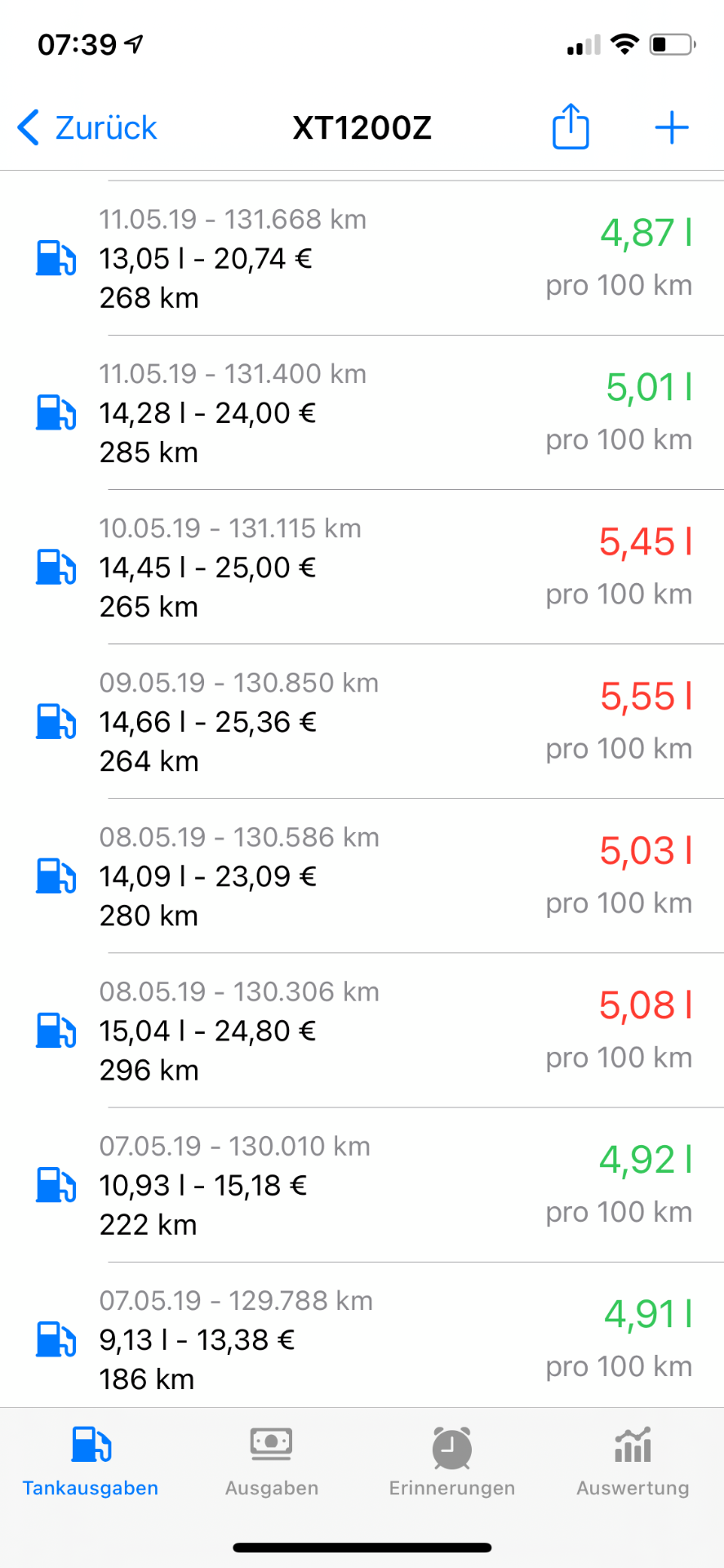Add a new fuel entry
724x1568 pixels.
click(672, 128)
